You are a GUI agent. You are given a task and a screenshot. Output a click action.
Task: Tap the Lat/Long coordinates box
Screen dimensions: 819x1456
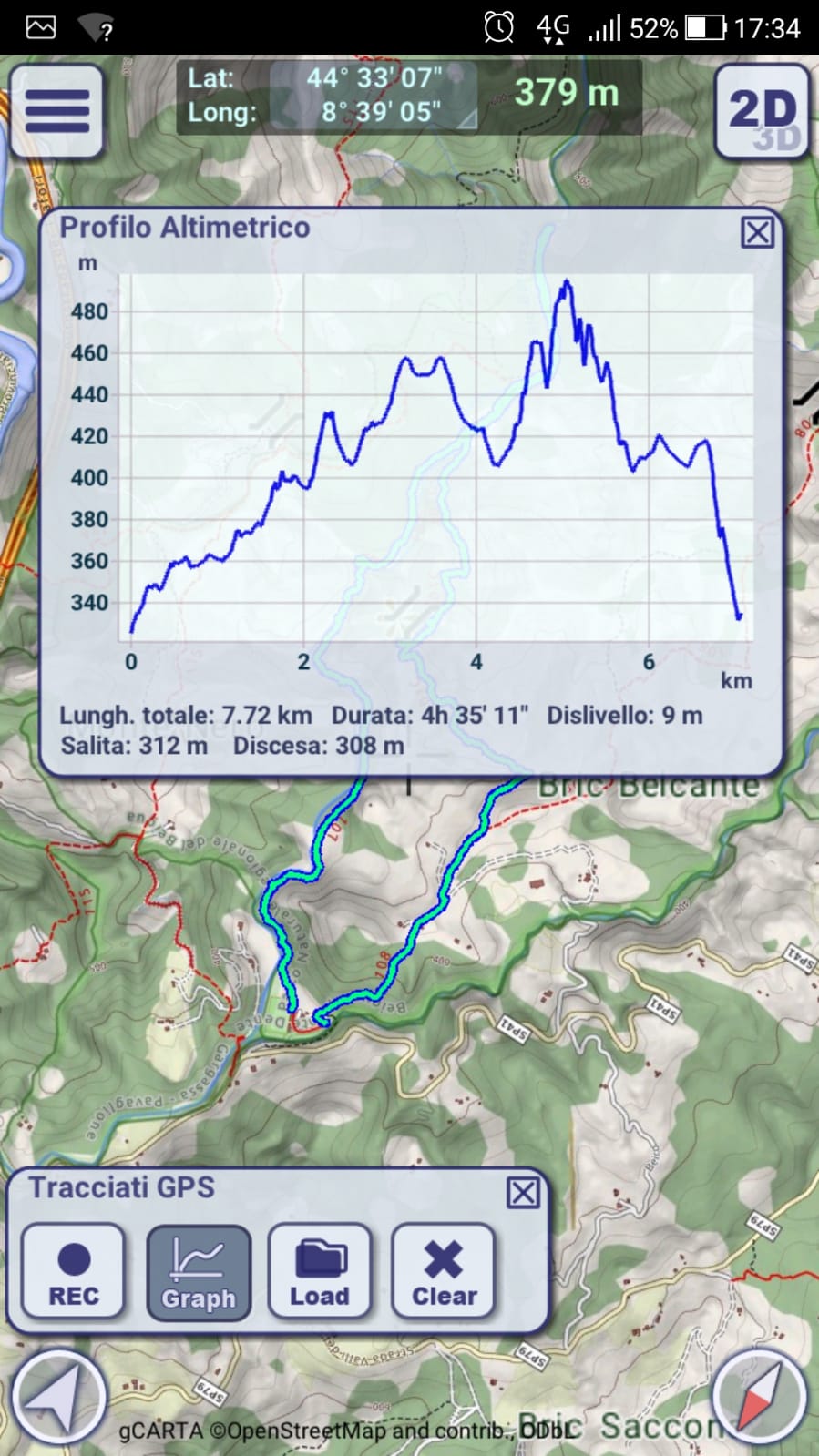328,96
